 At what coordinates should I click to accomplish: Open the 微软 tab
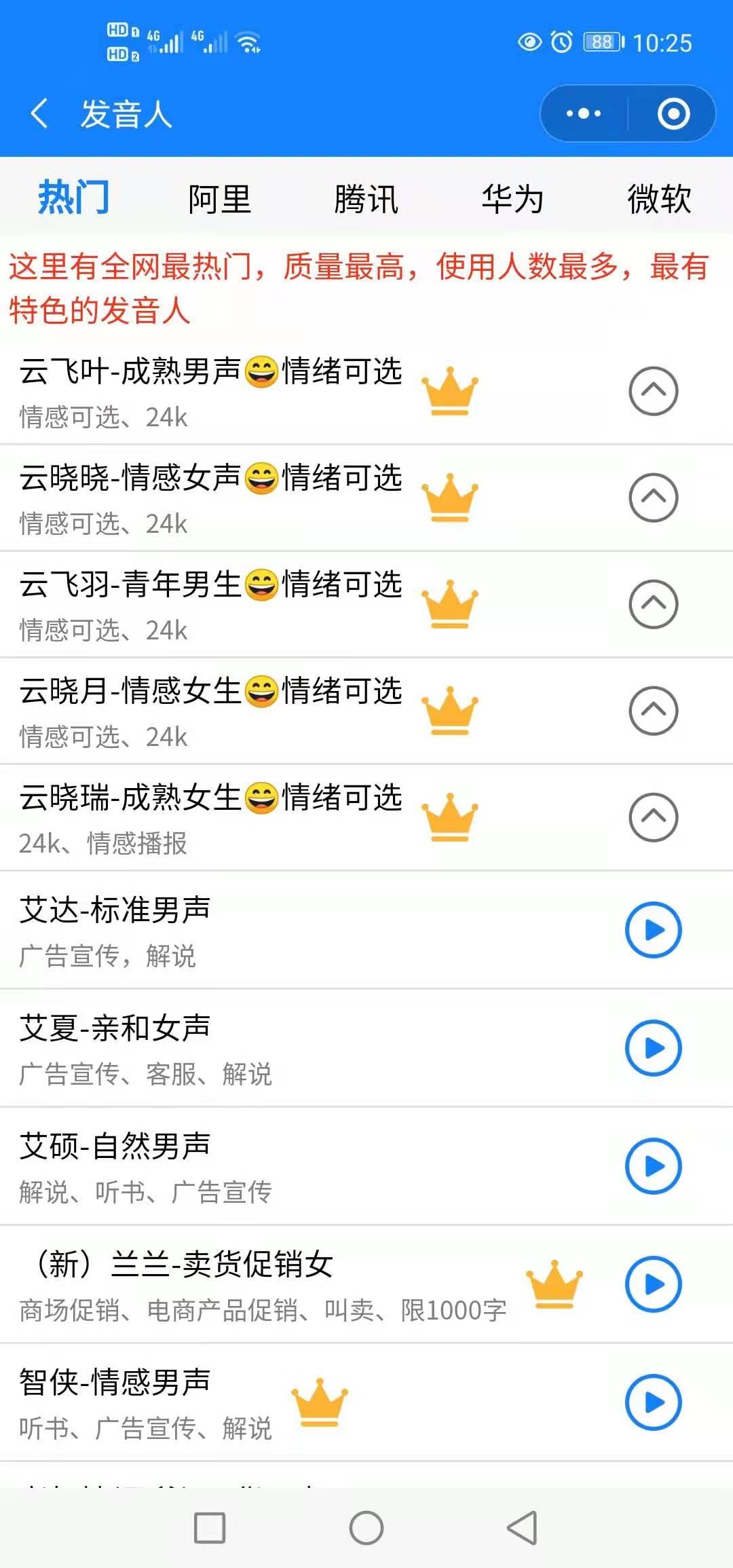[659, 199]
